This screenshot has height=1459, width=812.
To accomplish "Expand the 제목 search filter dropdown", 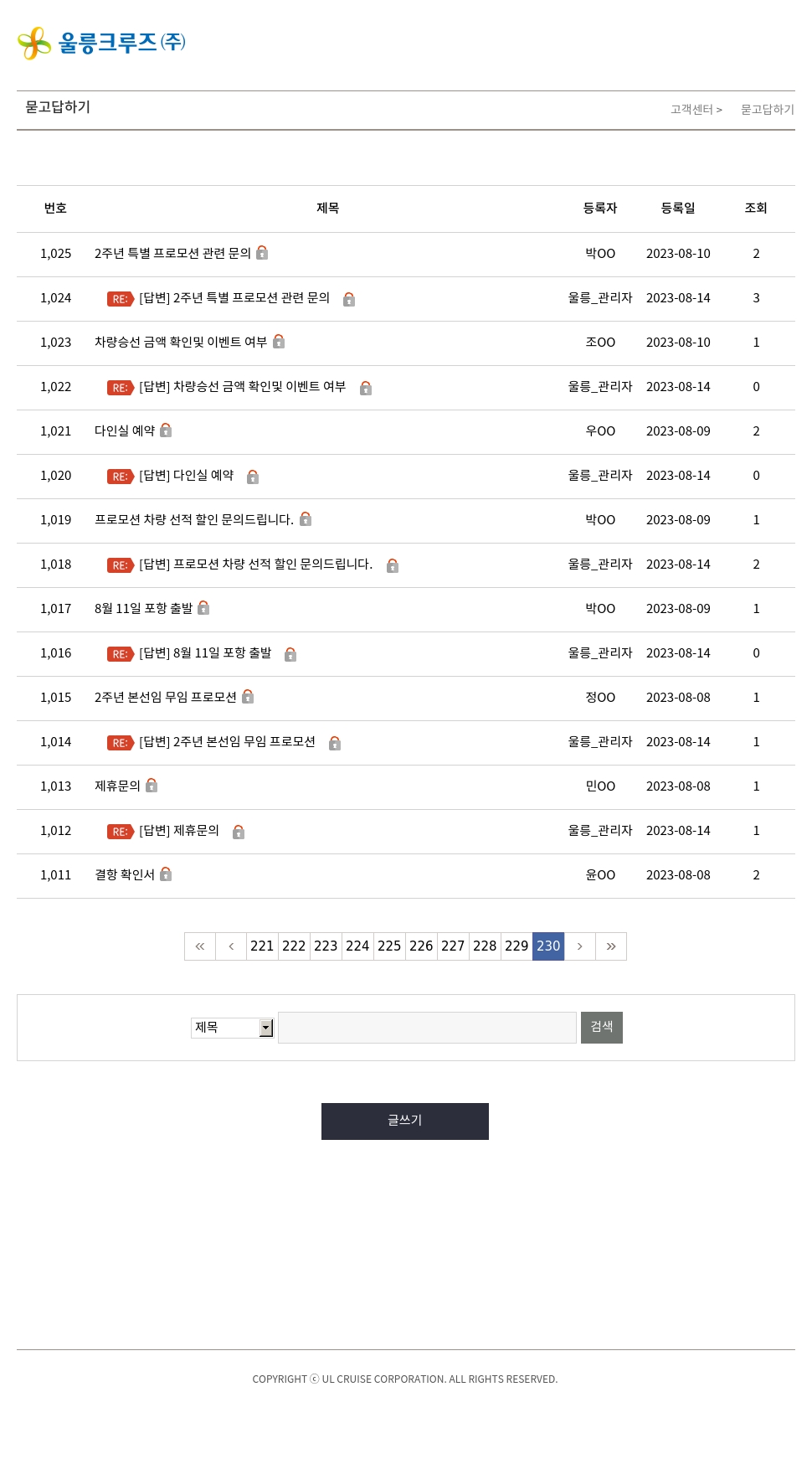I will pyautogui.click(x=232, y=1028).
